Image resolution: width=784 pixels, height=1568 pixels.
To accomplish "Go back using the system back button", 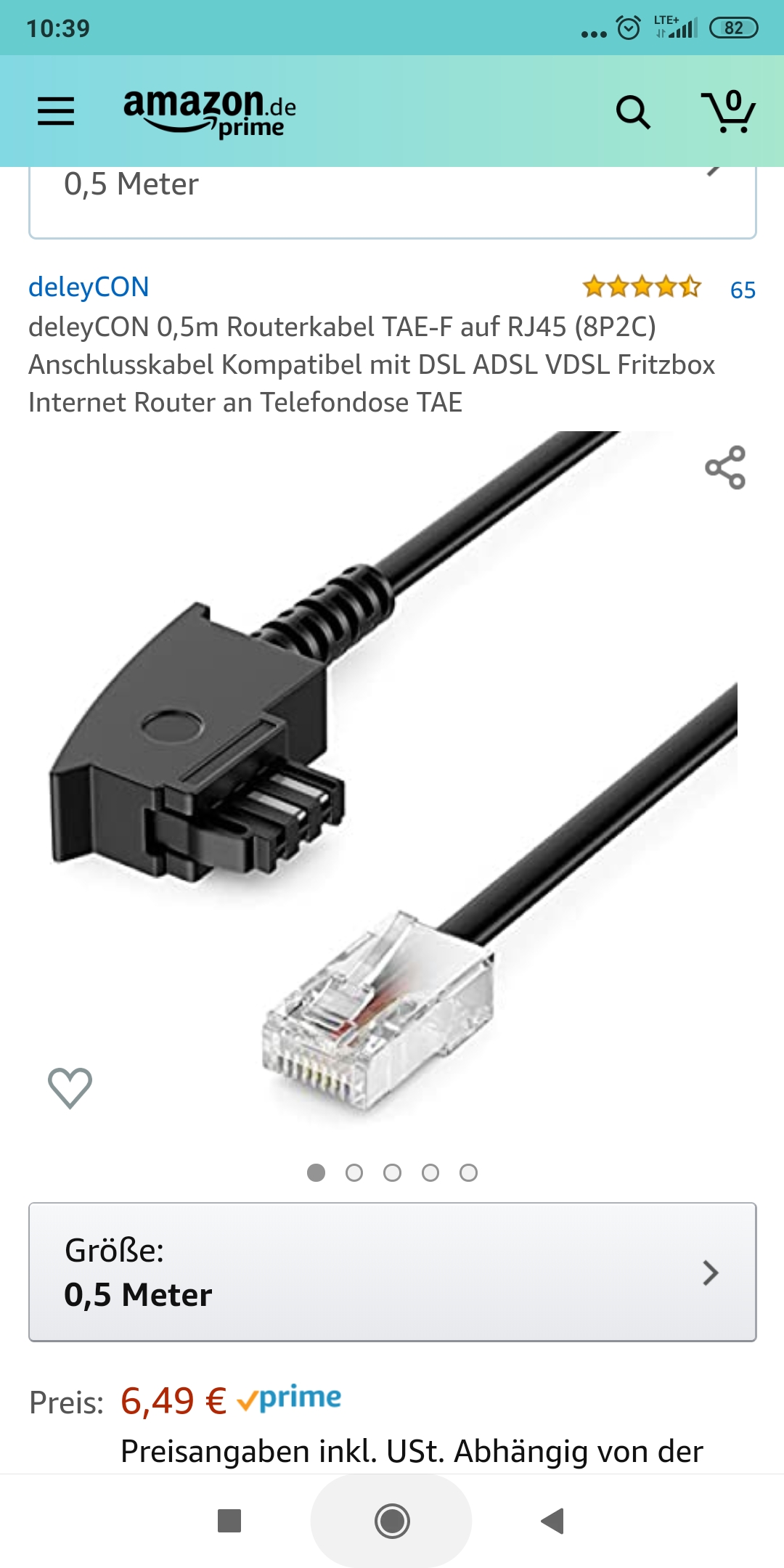I will pos(553,1521).
